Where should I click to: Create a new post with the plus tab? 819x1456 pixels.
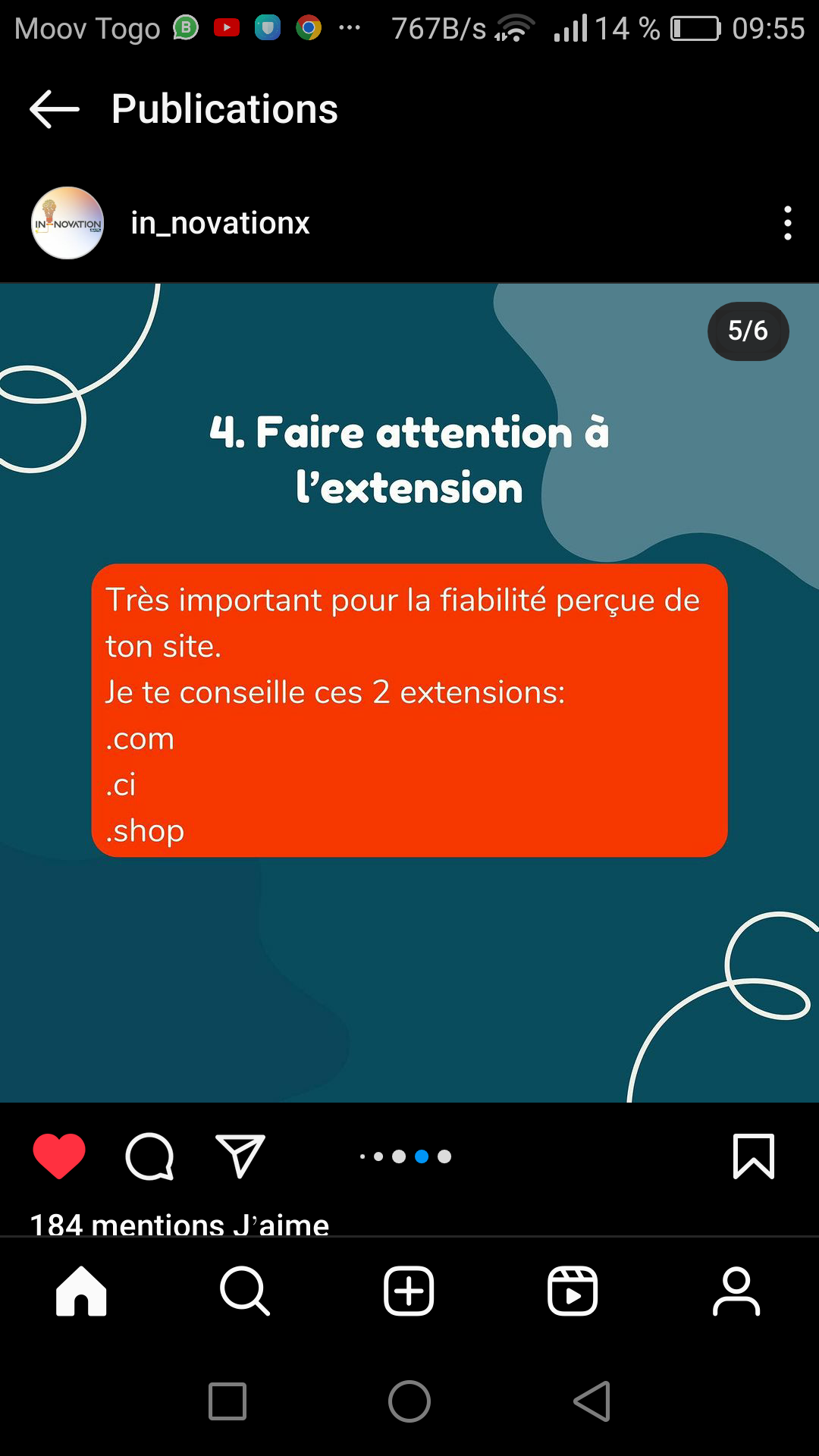[409, 1291]
